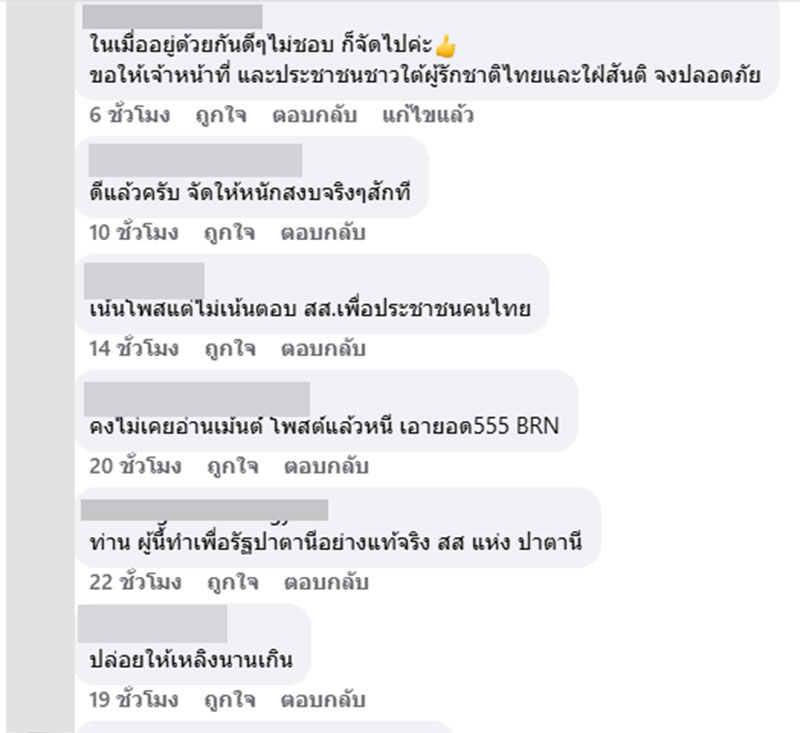This screenshot has width=800, height=733.
Task: Reply to the comment "ดีแล้วครับ จัดให้หนักสงบจริงๆสักที"
Action: pyautogui.click(x=321, y=233)
